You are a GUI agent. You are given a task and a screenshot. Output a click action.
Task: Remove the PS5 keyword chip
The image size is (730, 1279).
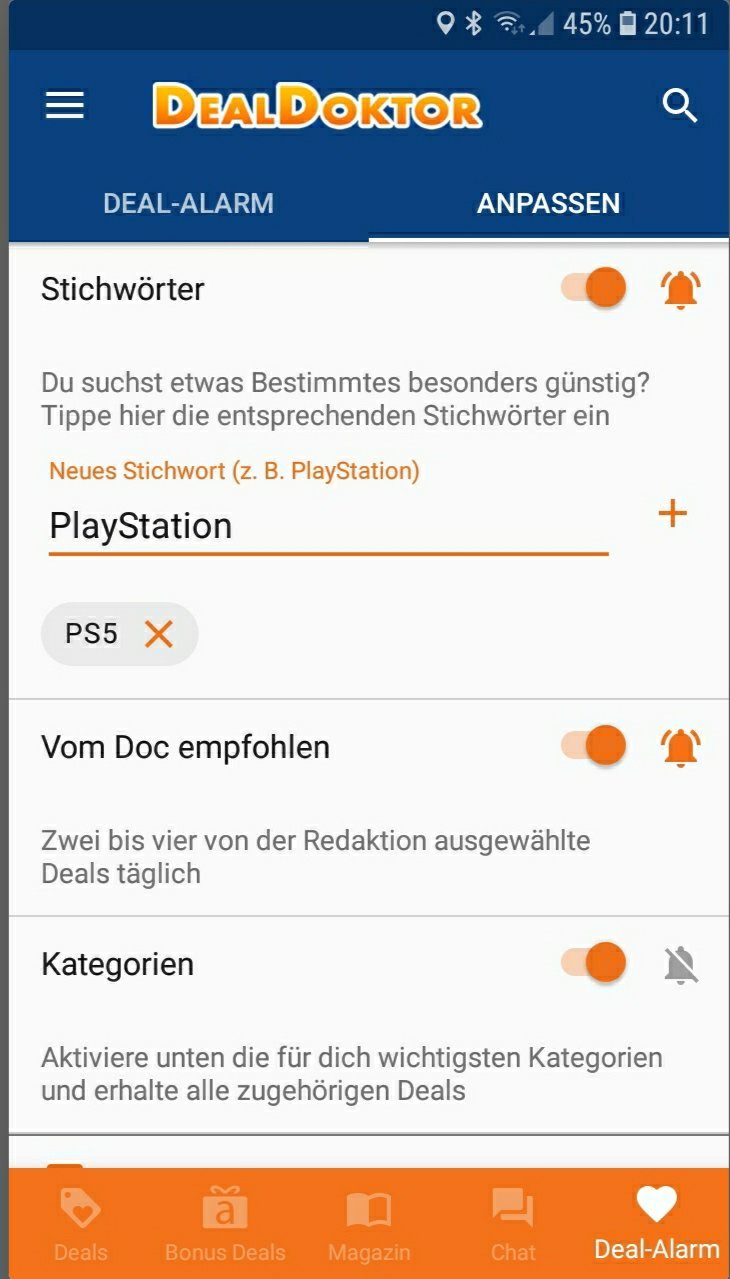click(x=159, y=633)
